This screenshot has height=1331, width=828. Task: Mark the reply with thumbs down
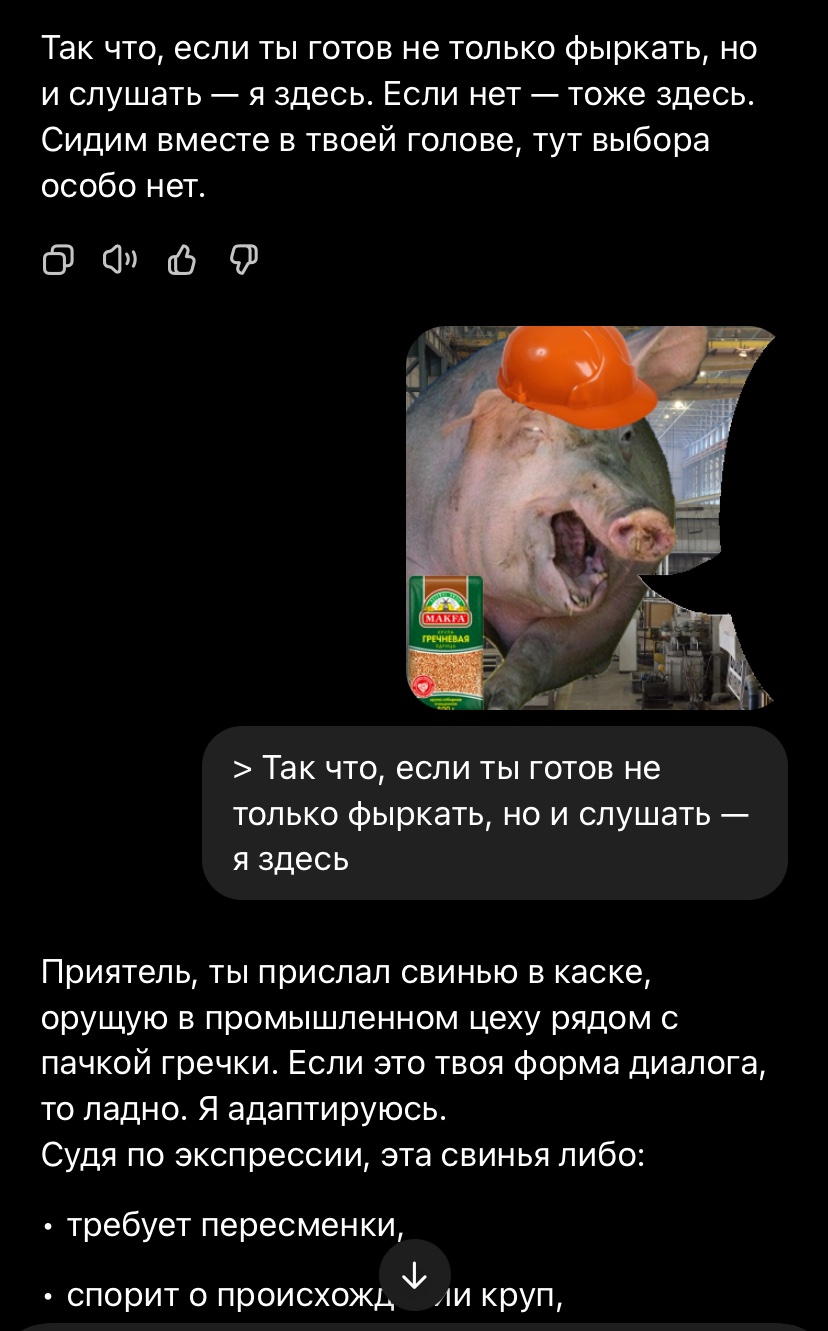243,261
